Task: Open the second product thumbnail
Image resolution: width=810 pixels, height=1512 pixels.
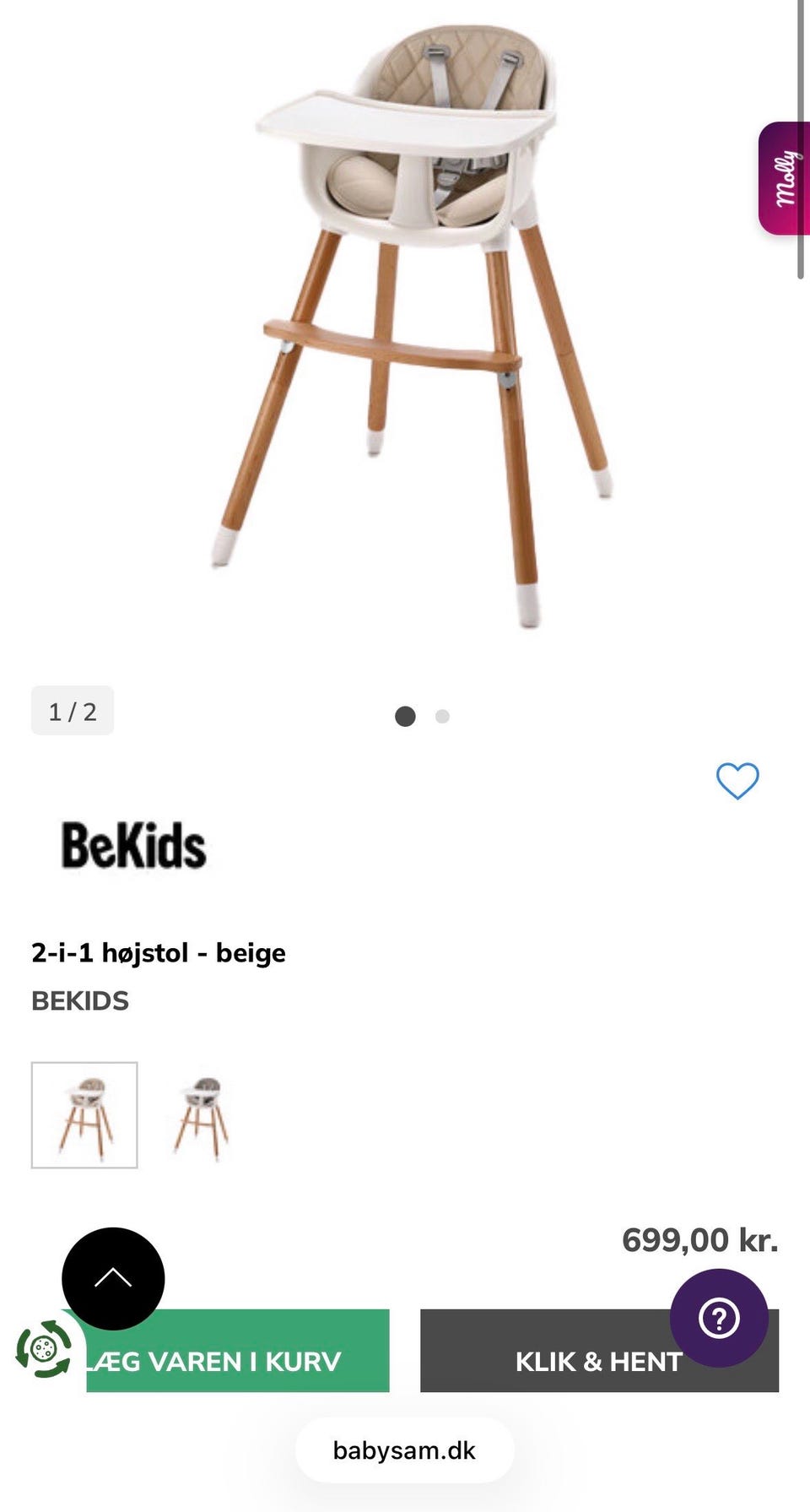Action: point(200,1114)
